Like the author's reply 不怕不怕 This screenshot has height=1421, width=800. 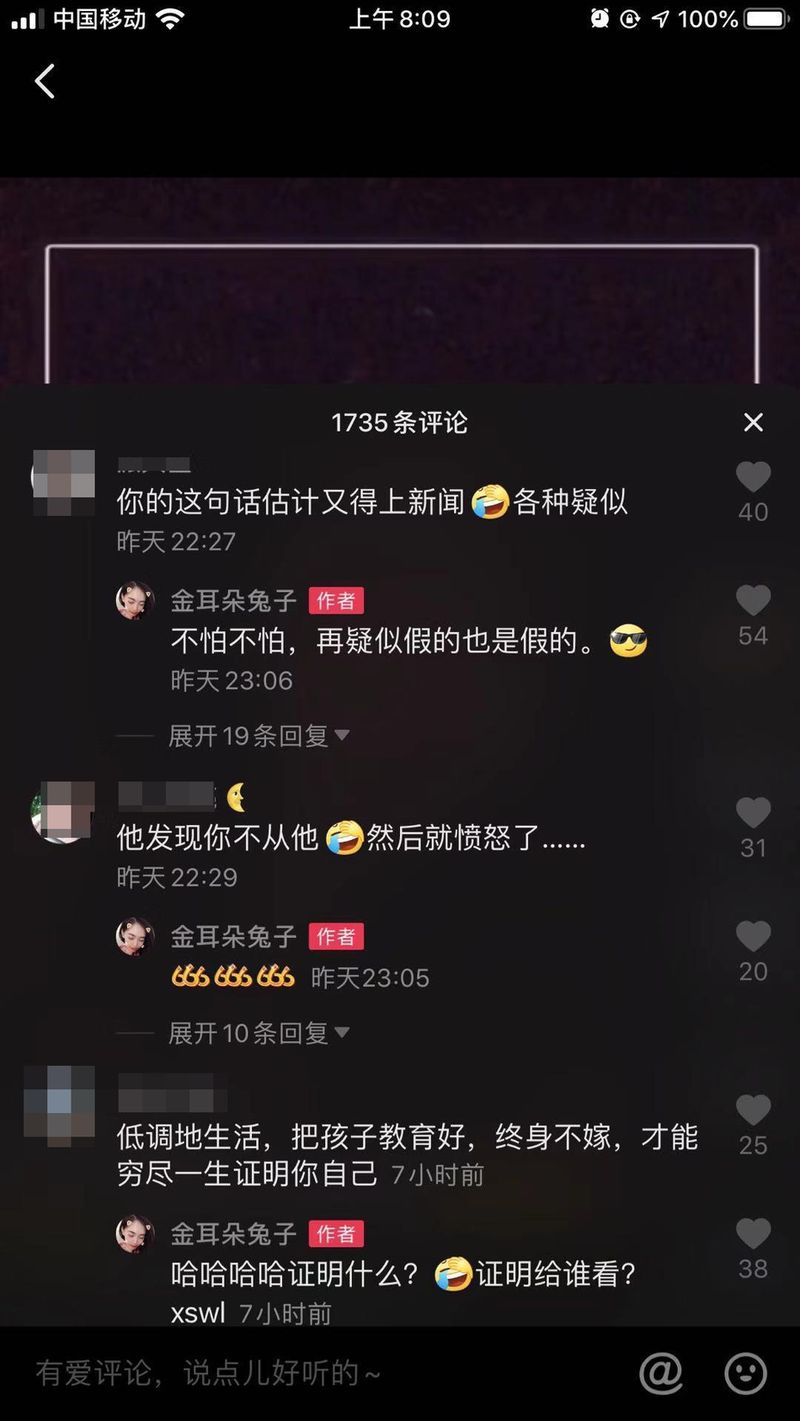click(753, 601)
